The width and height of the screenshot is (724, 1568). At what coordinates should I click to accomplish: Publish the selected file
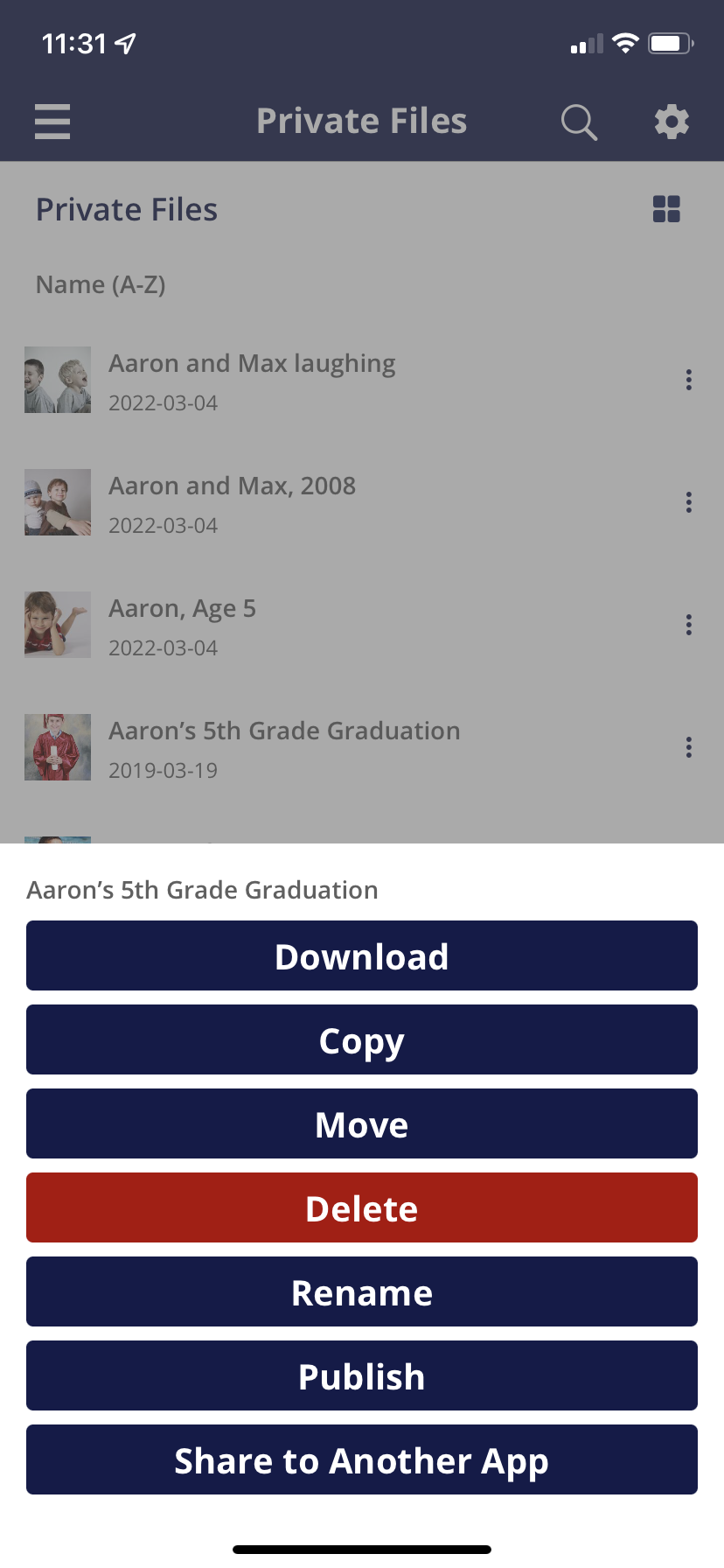[x=362, y=1375]
